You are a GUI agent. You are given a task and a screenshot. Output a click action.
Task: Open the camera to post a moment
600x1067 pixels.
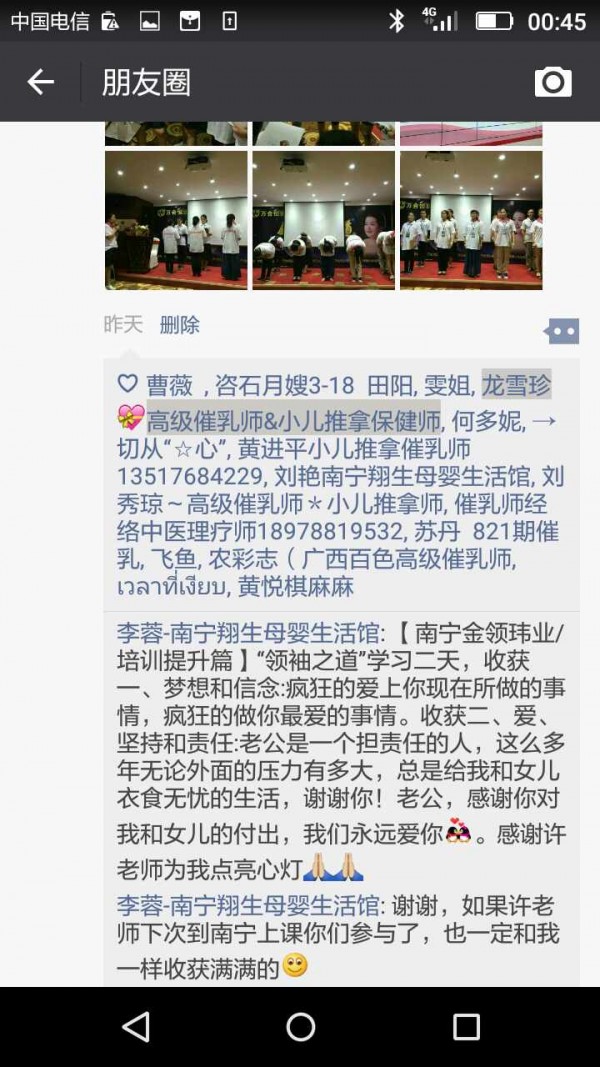tap(553, 82)
